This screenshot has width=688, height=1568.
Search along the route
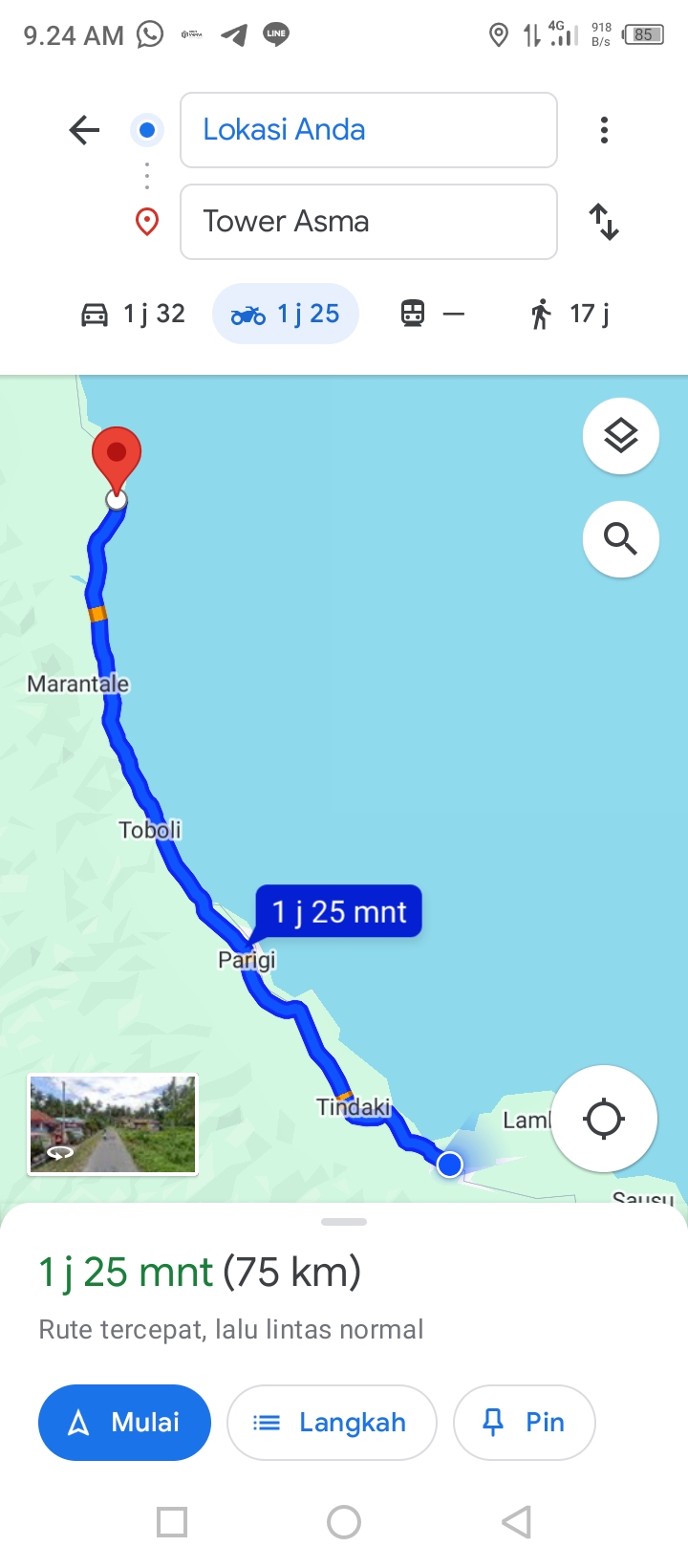(x=621, y=539)
